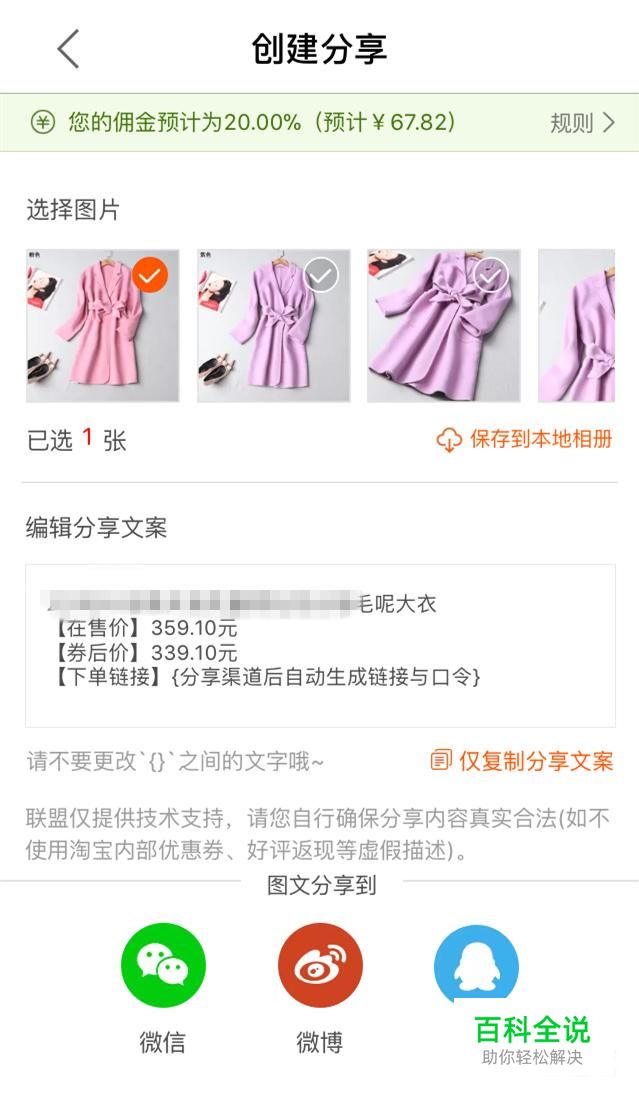The height and width of the screenshot is (1100, 639).
Task: Share via the QQ penguin icon
Action: click(x=476, y=964)
